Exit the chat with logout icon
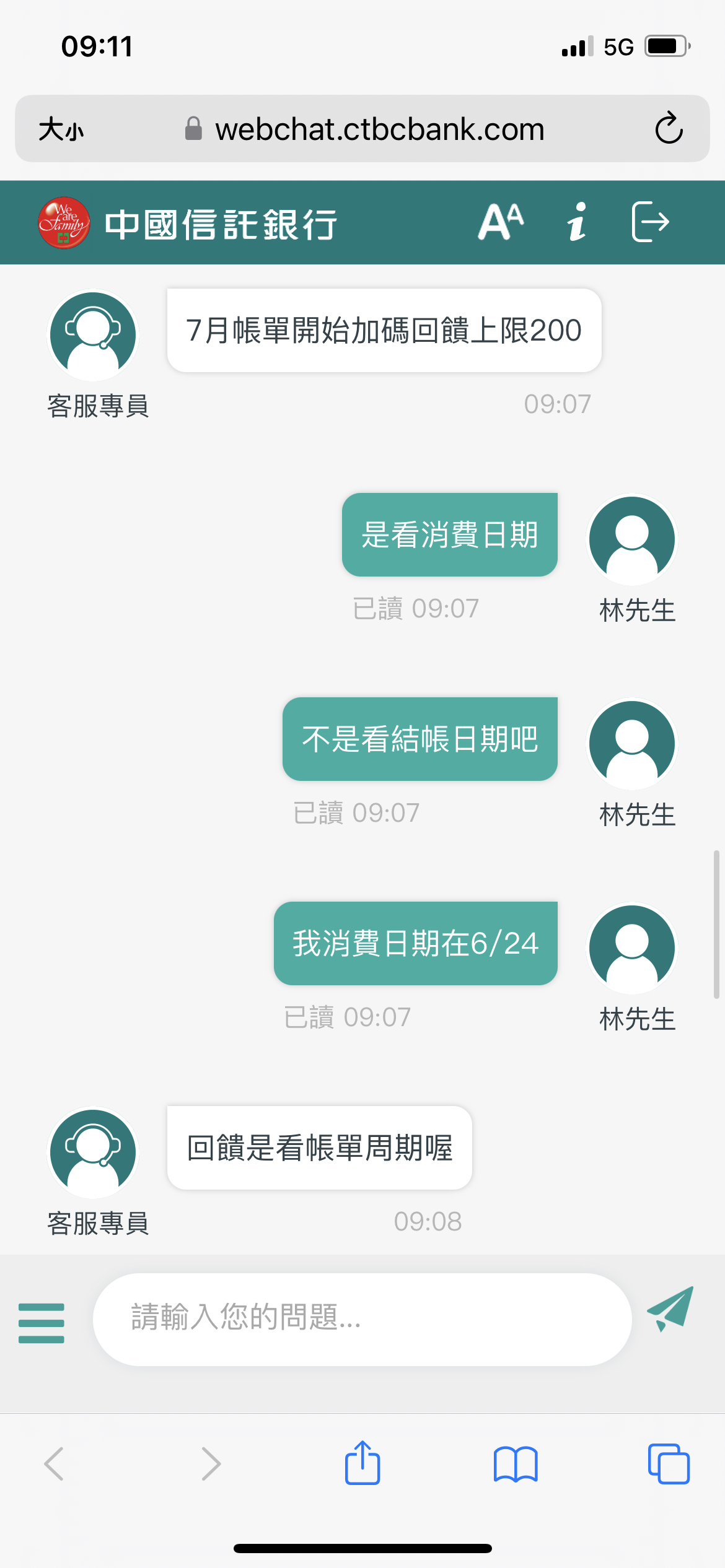Viewport: 725px width, 1568px height. pyautogui.click(x=651, y=222)
